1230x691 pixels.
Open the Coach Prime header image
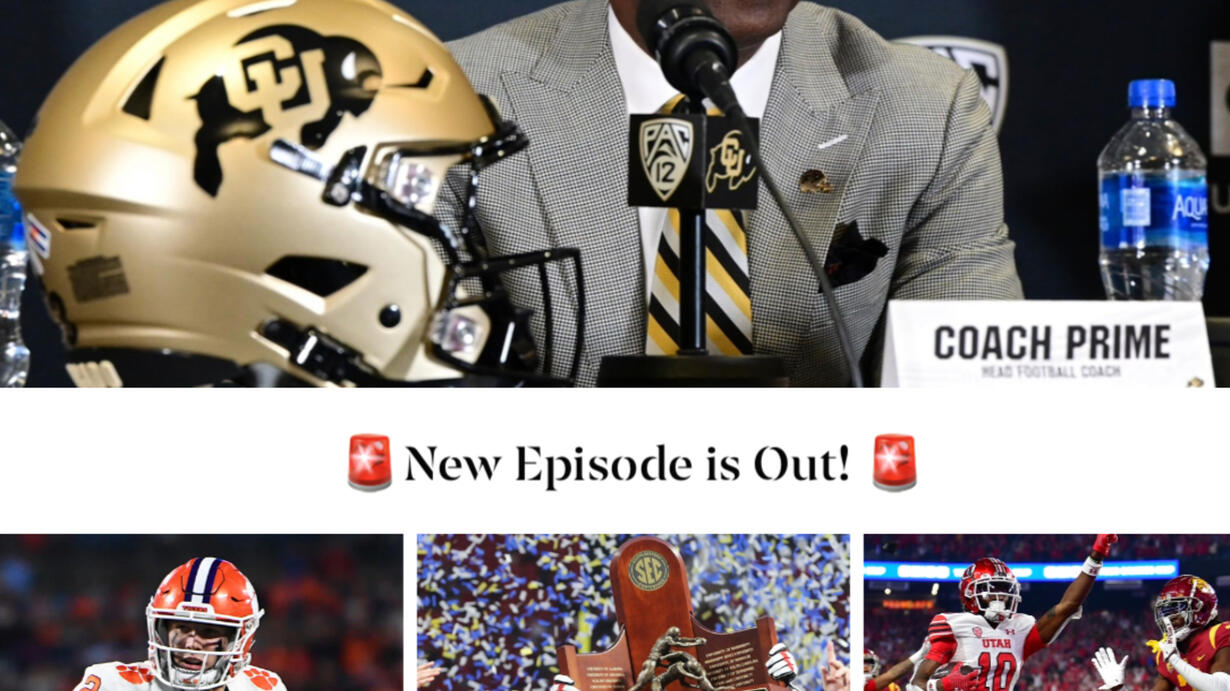click(615, 193)
